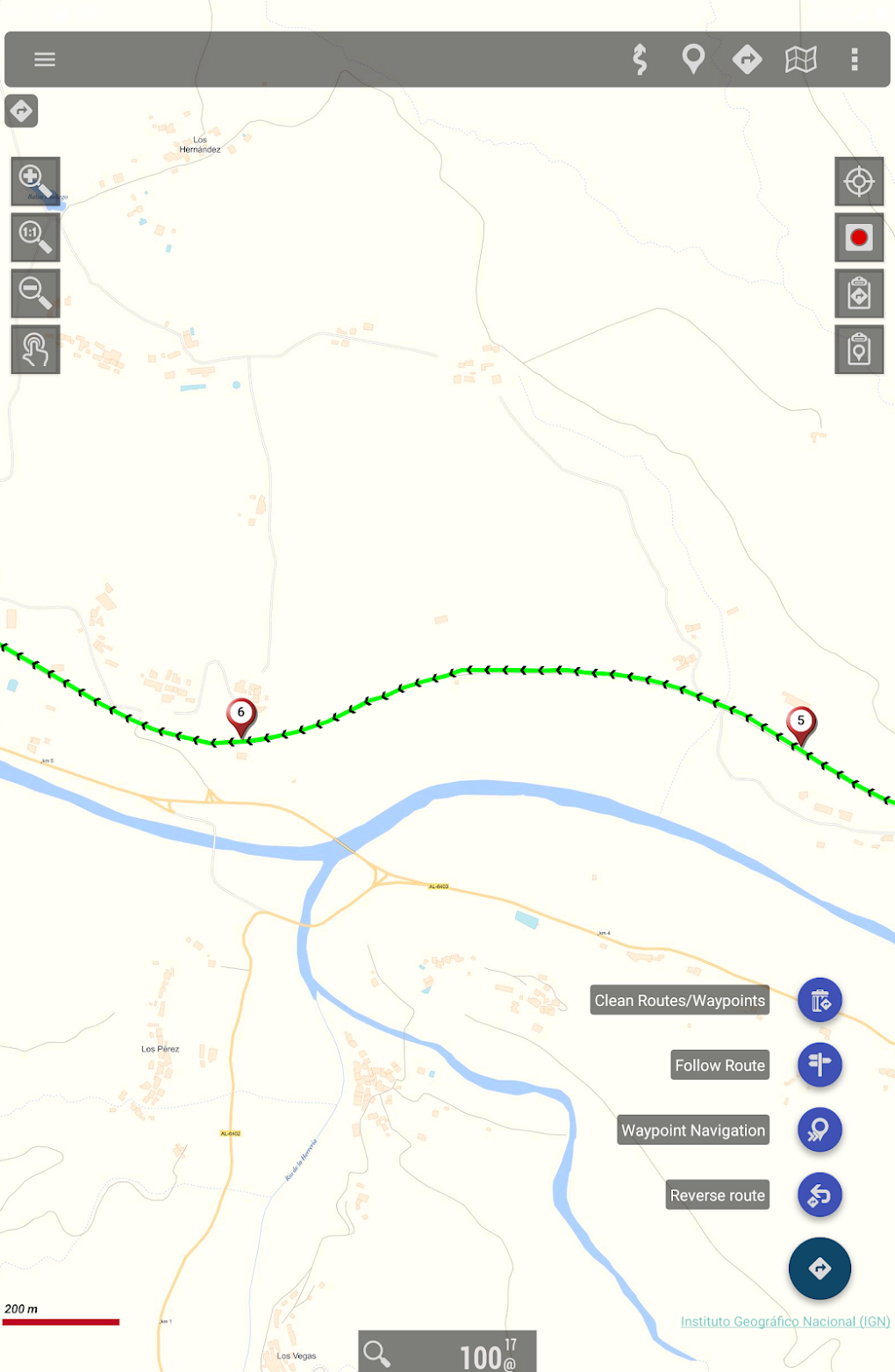Open the overflow menu
Screen dimensions: 895x1372
(854, 60)
